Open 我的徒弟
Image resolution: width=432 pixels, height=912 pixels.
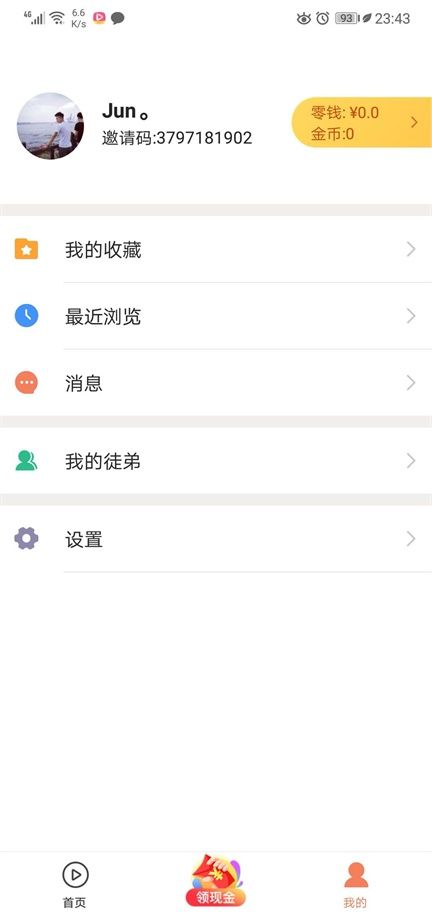tap(216, 461)
